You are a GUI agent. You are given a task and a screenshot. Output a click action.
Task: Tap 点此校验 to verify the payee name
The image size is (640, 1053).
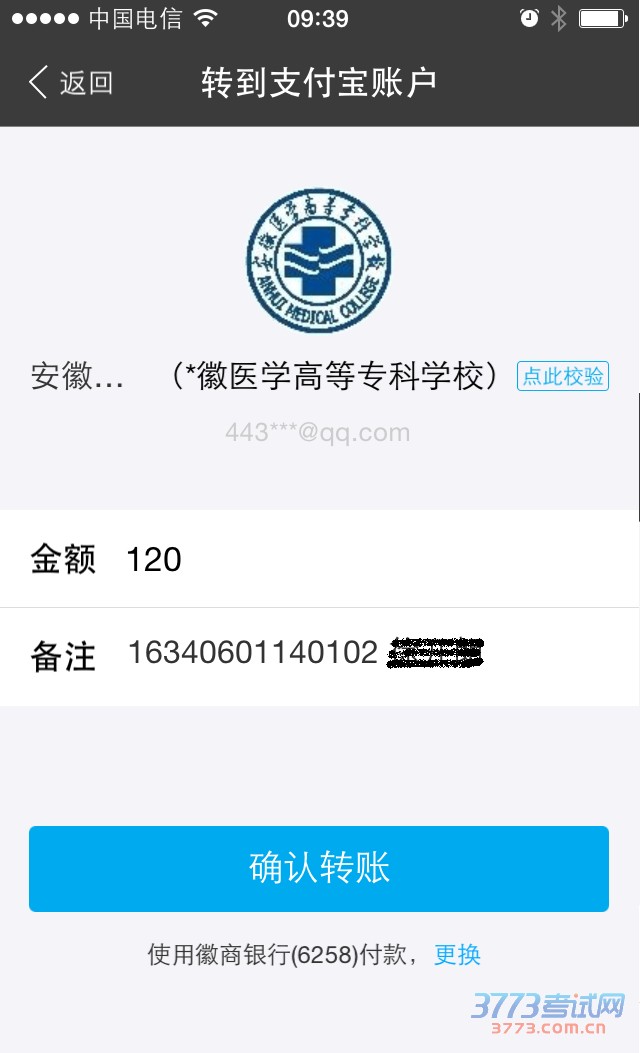563,376
